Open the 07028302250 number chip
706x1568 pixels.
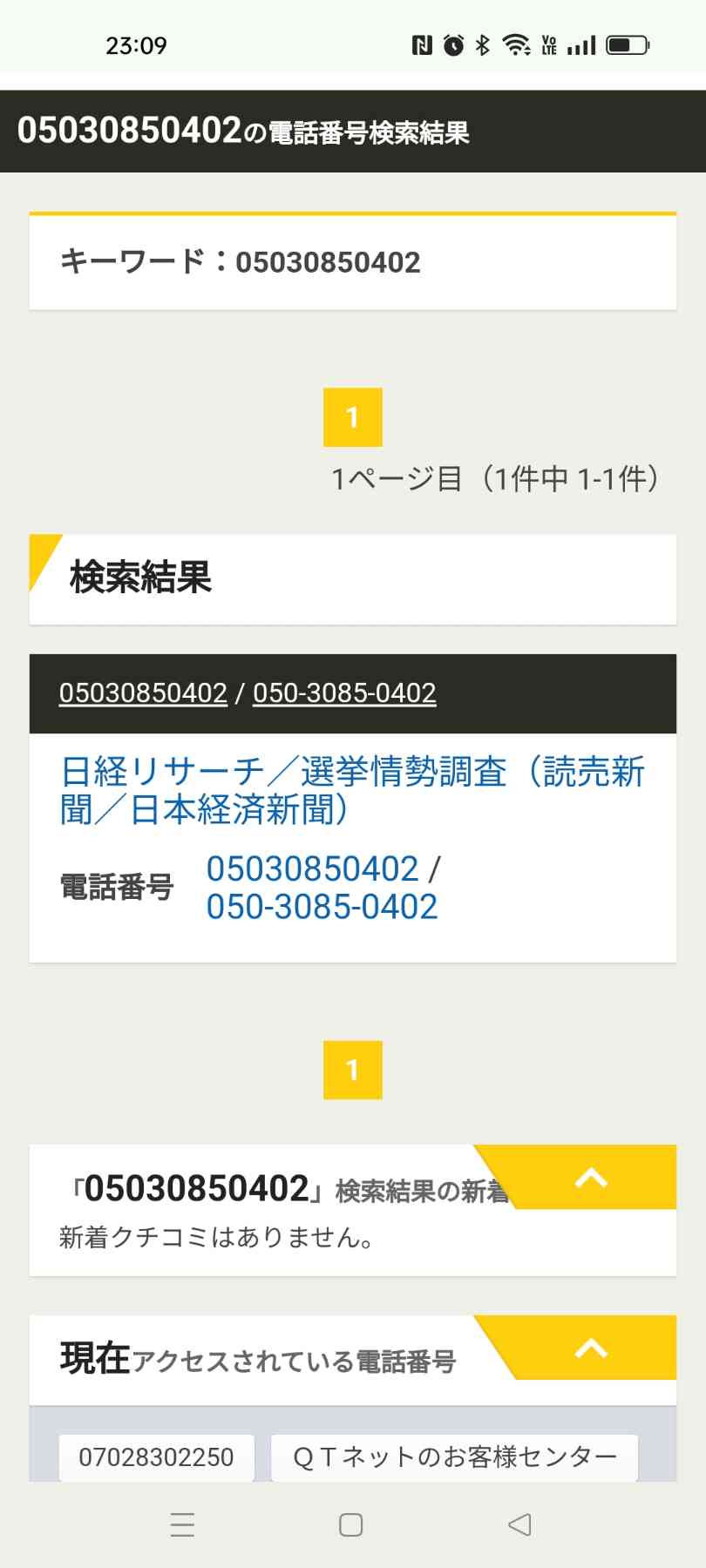156,1457
